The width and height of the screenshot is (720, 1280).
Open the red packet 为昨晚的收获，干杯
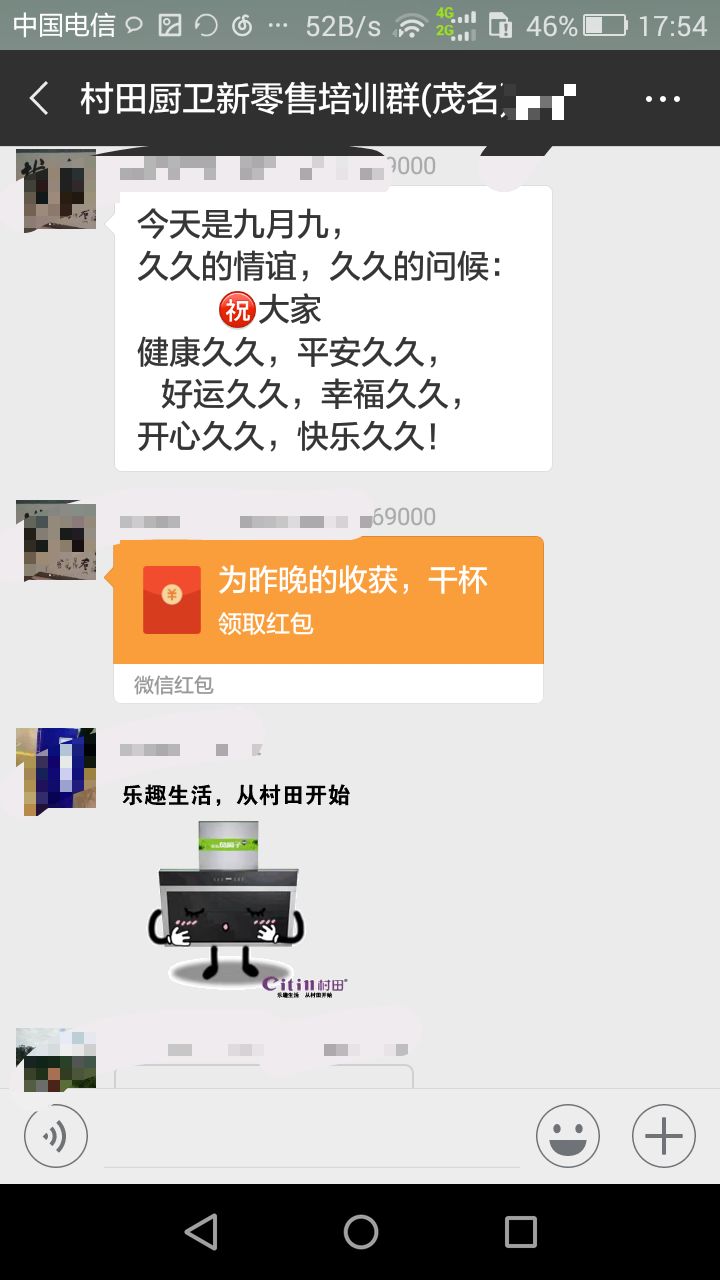pos(329,600)
